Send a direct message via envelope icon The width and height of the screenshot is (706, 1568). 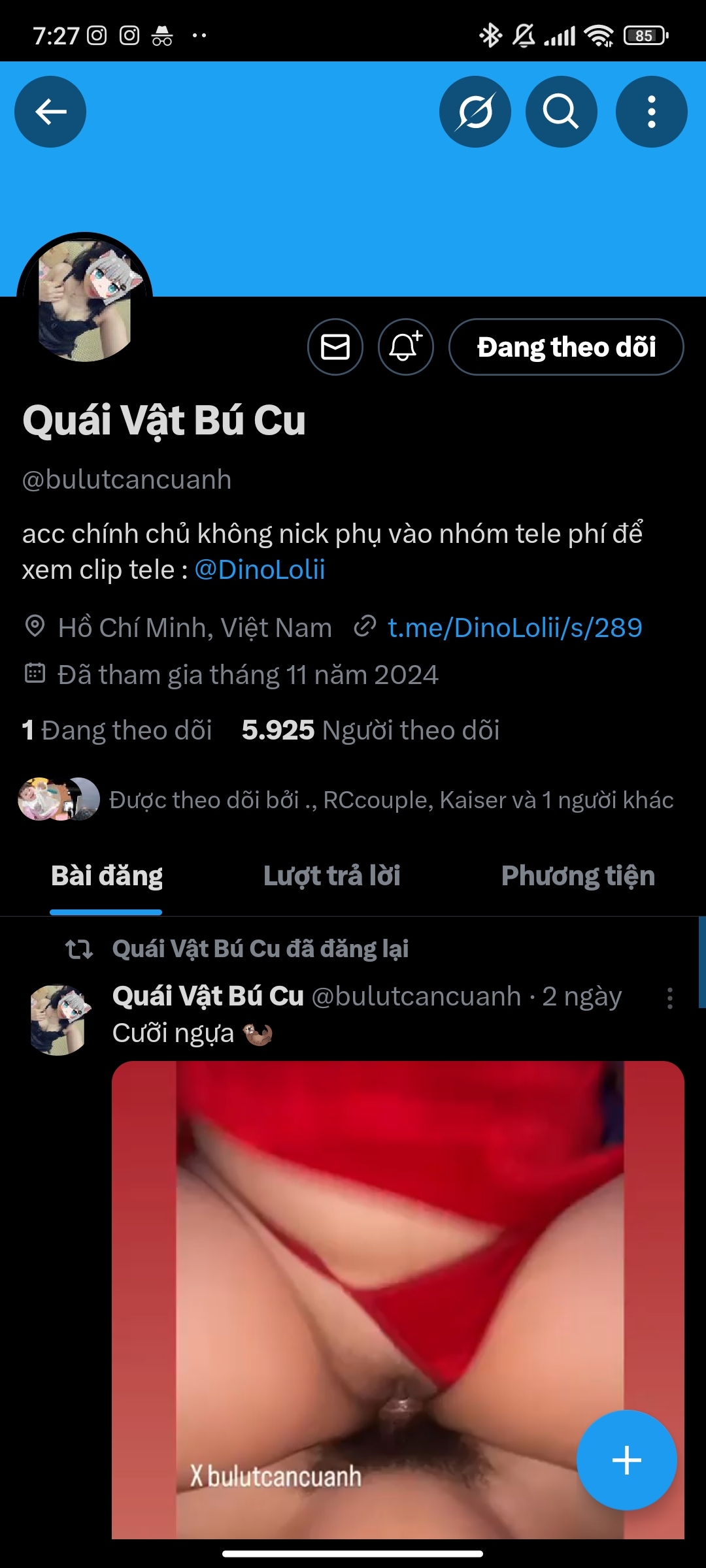click(335, 347)
